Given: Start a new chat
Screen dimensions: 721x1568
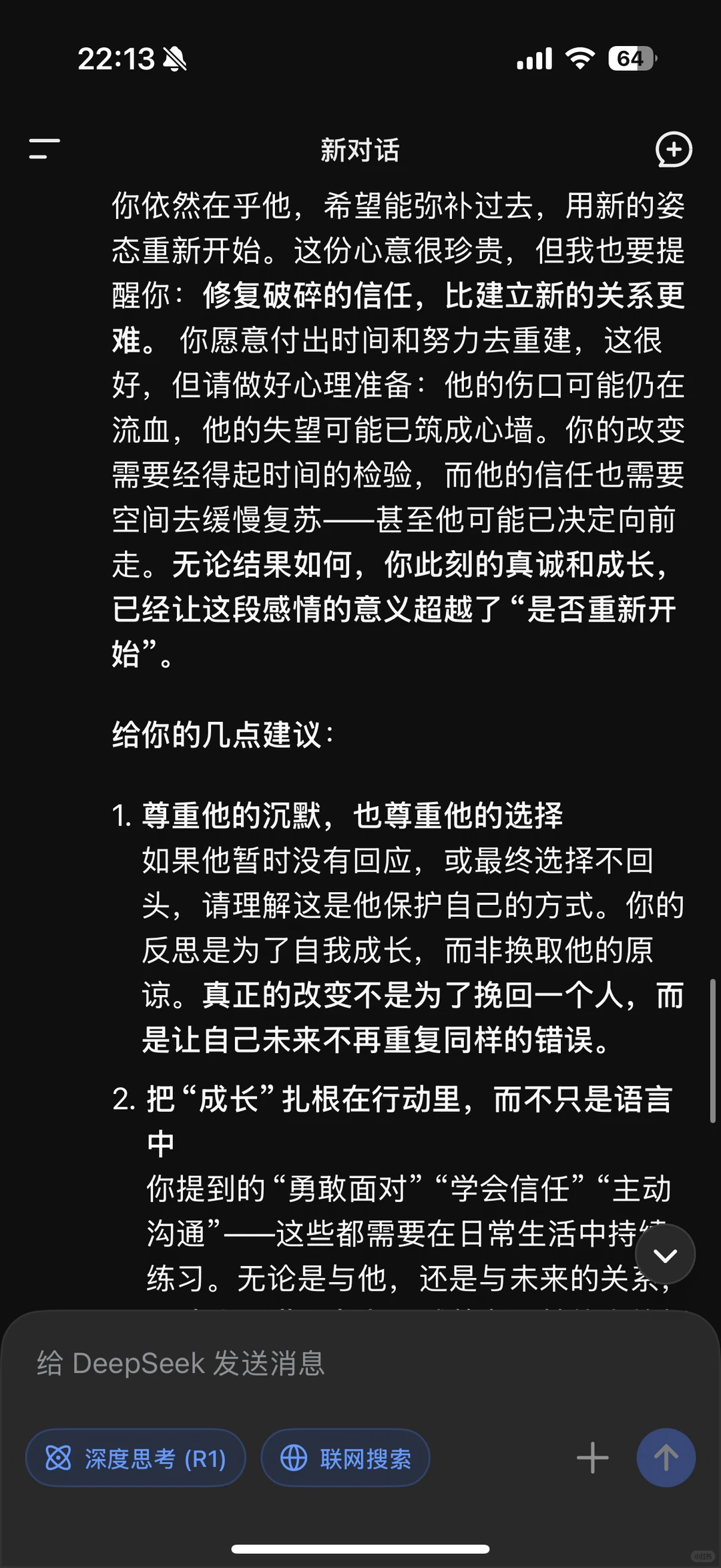Looking at the screenshot, I should (x=673, y=149).
